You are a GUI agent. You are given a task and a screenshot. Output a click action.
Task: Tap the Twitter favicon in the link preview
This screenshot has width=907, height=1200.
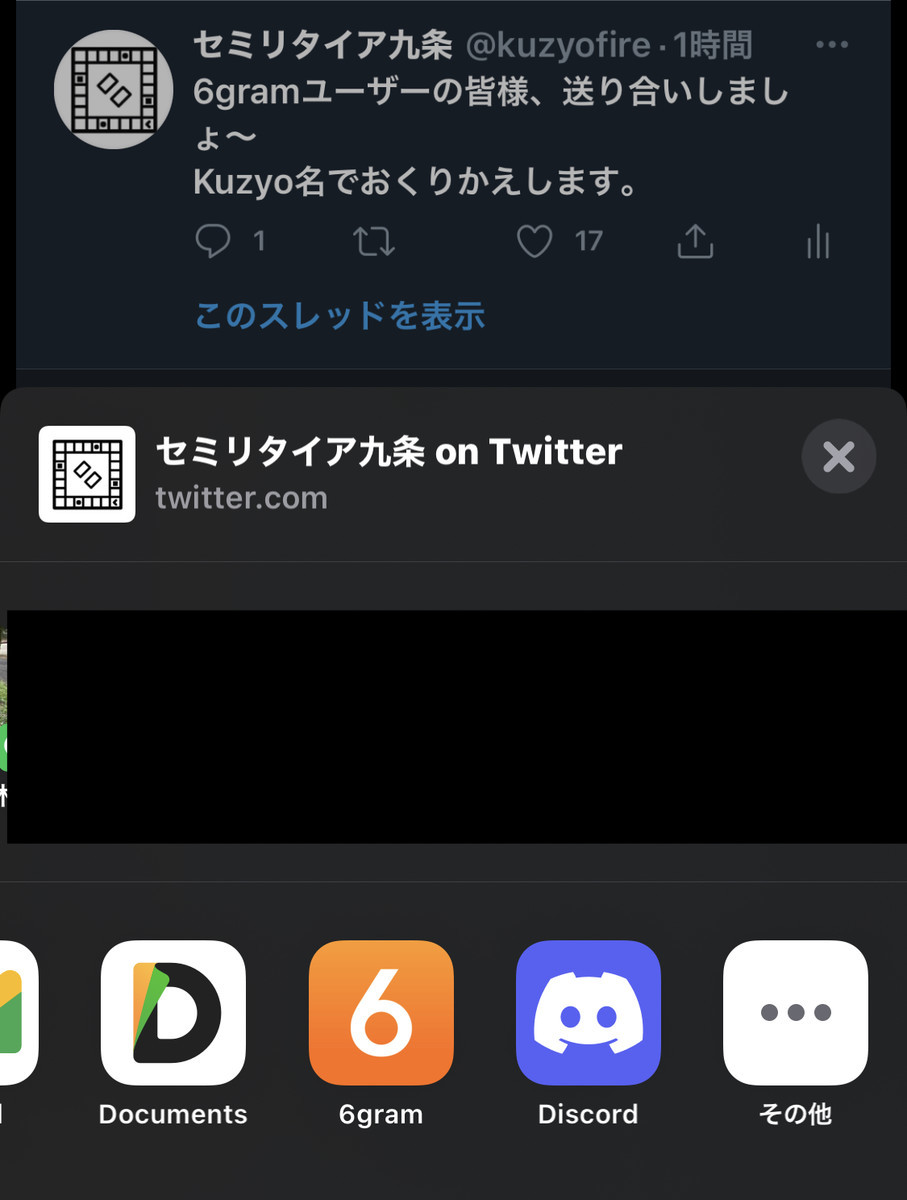(86, 474)
